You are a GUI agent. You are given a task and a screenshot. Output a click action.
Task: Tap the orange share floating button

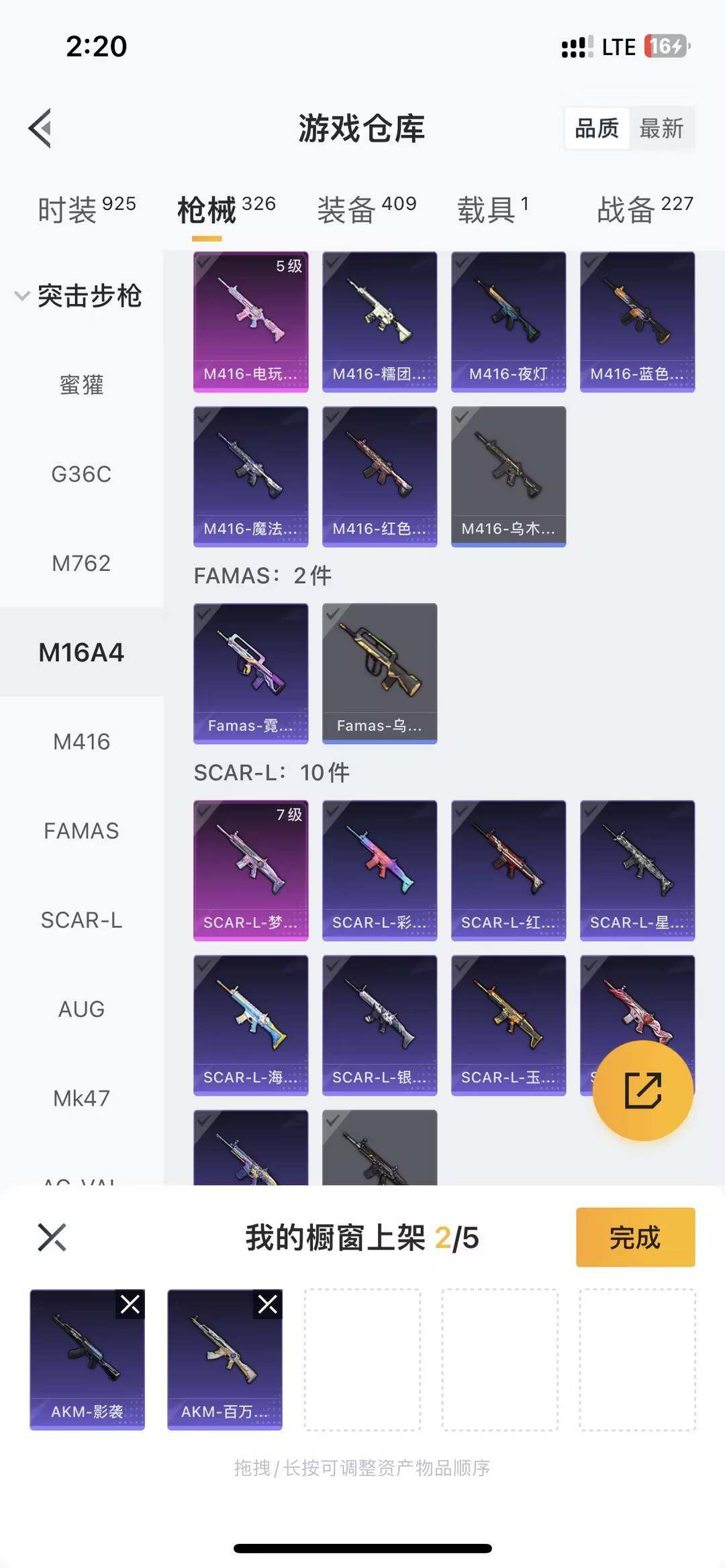[642, 1090]
